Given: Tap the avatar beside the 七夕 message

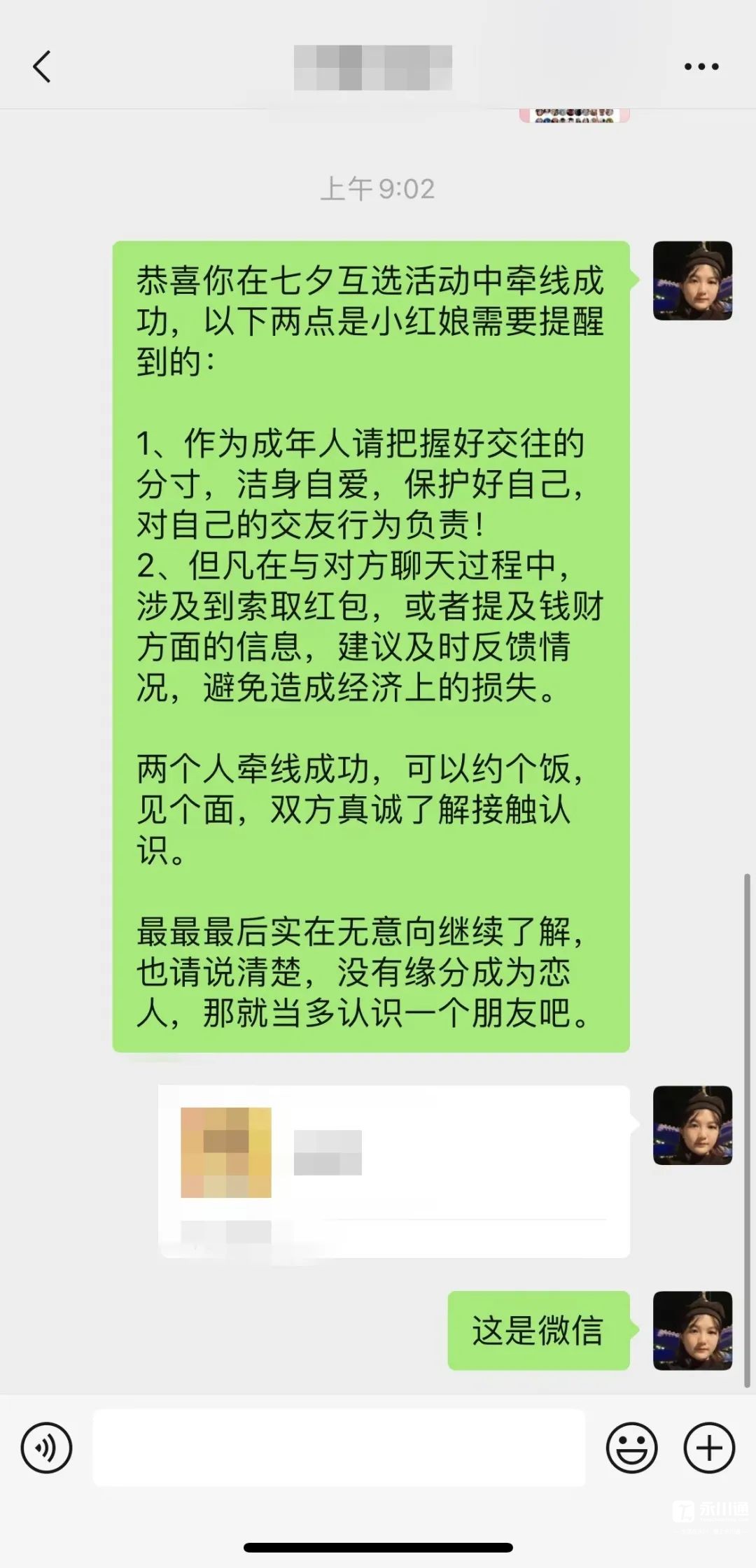Looking at the screenshot, I should [692, 281].
